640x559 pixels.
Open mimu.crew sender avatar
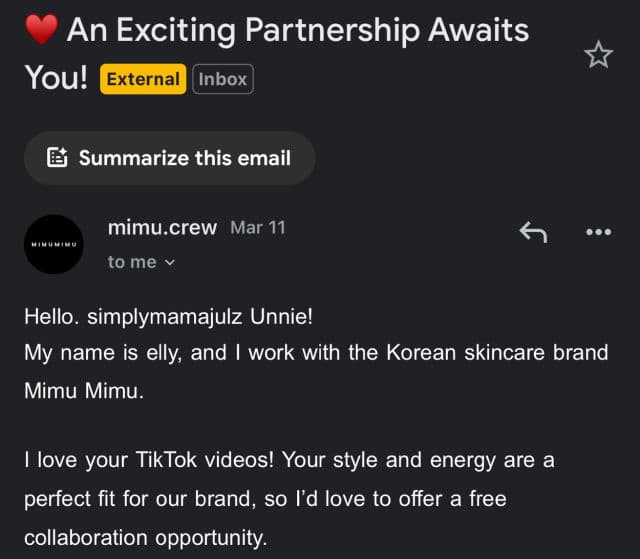[x=53, y=244]
